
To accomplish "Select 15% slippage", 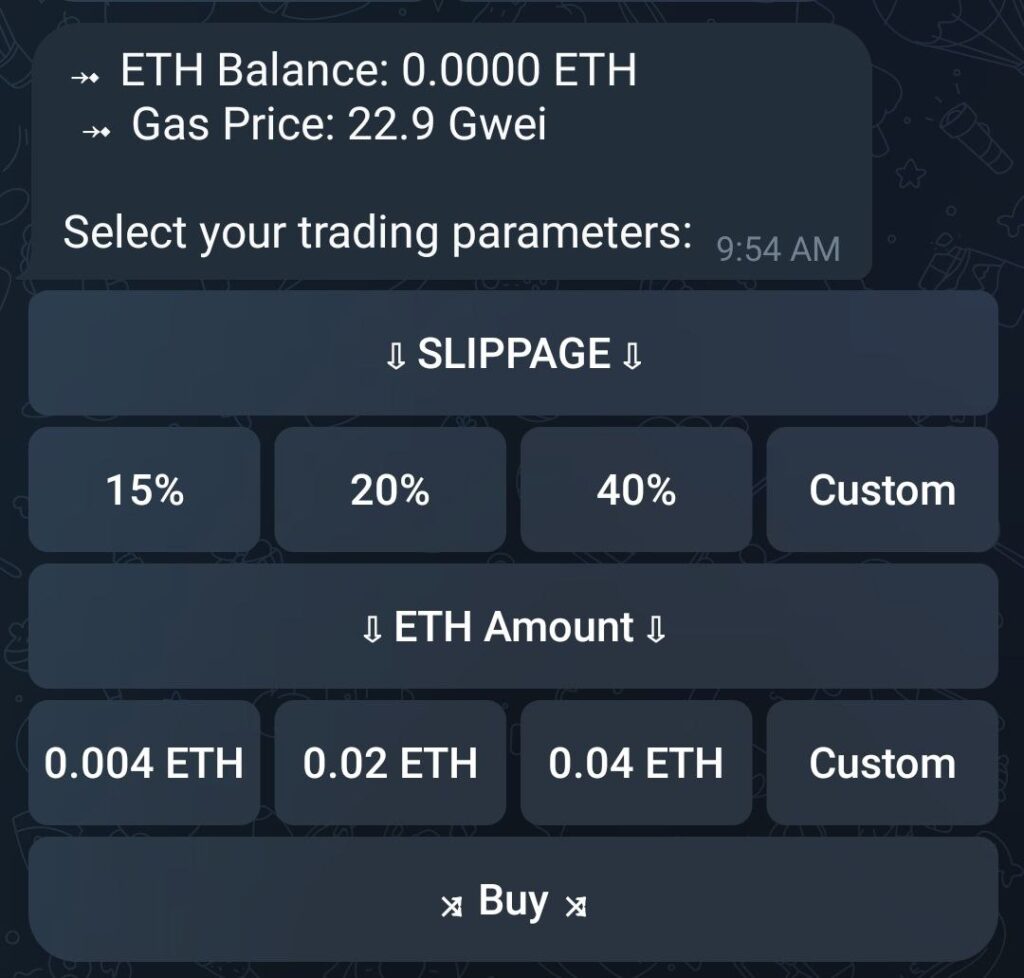I will [x=145, y=490].
